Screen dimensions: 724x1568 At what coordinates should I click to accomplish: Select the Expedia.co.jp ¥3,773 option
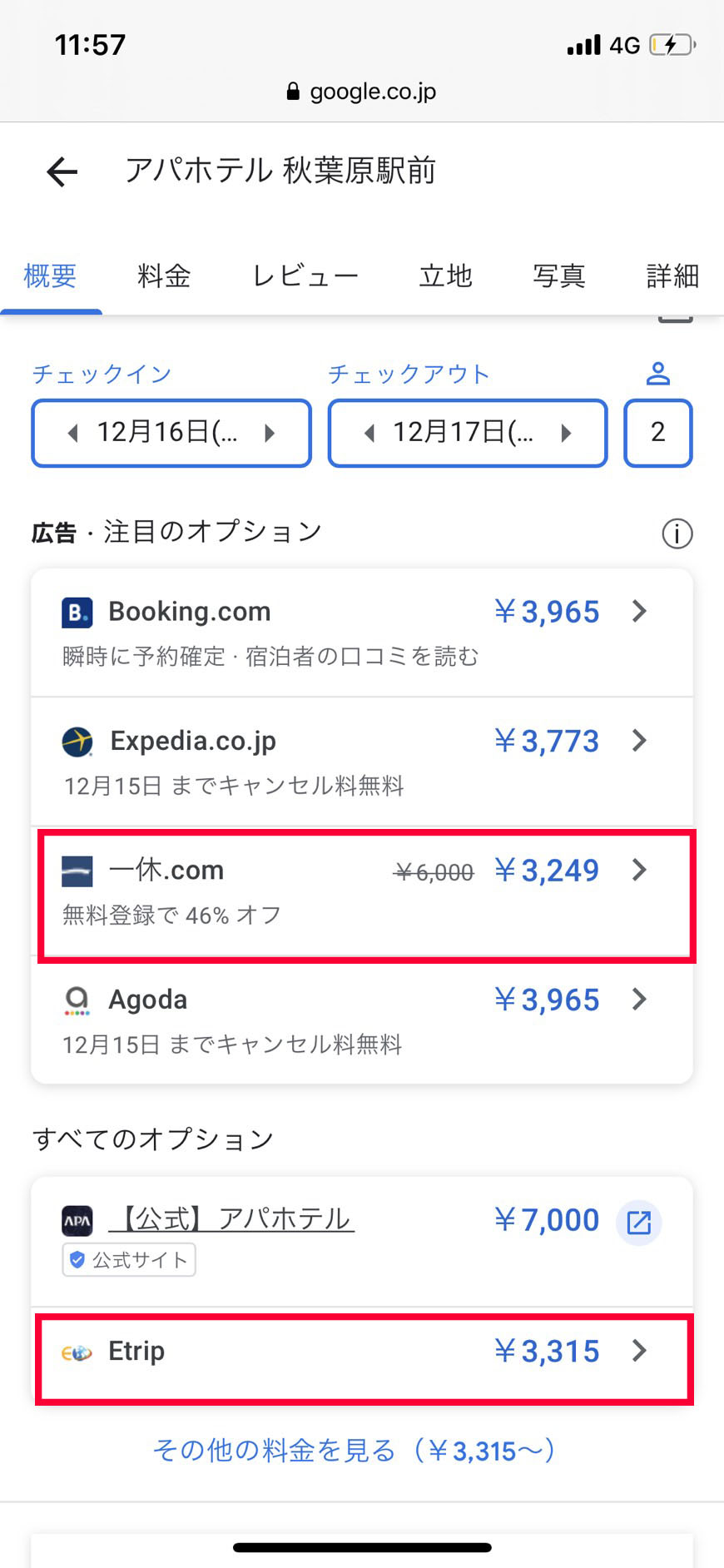(362, 762)
